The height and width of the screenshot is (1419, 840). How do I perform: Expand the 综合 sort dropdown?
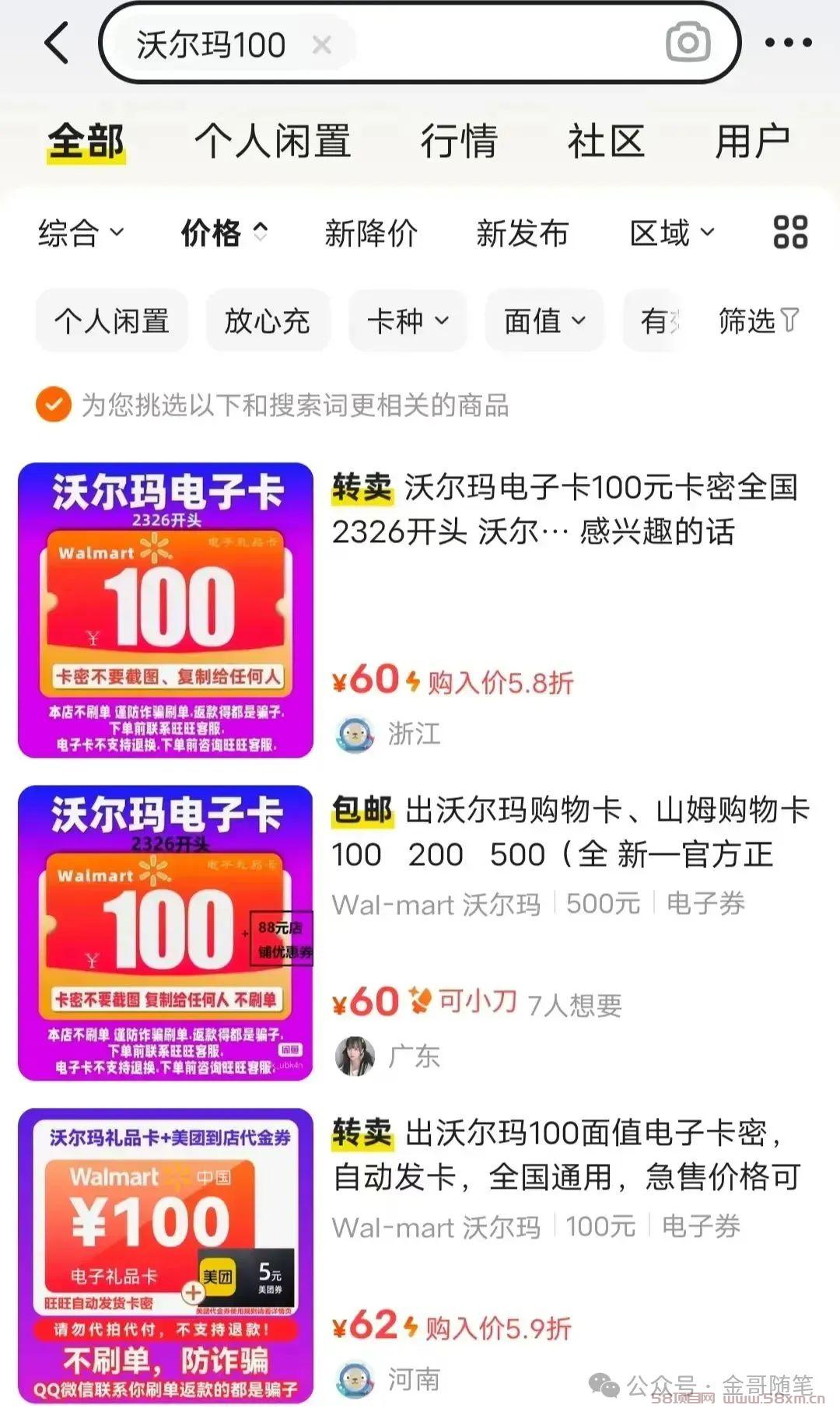pyautogui.click(x=81, y=233)
